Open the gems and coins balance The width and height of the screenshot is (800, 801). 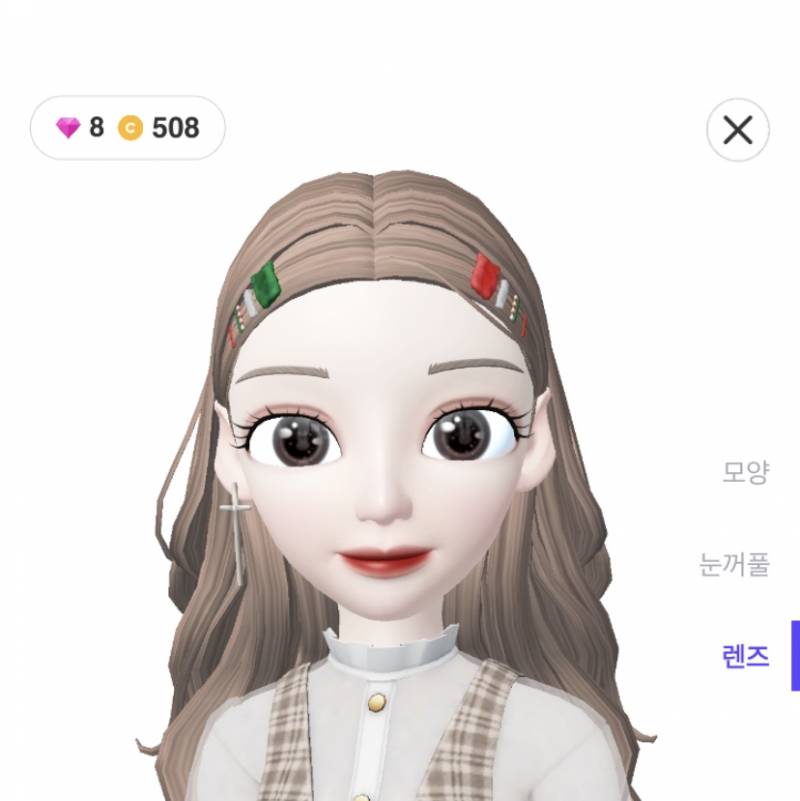pos(128,128)
